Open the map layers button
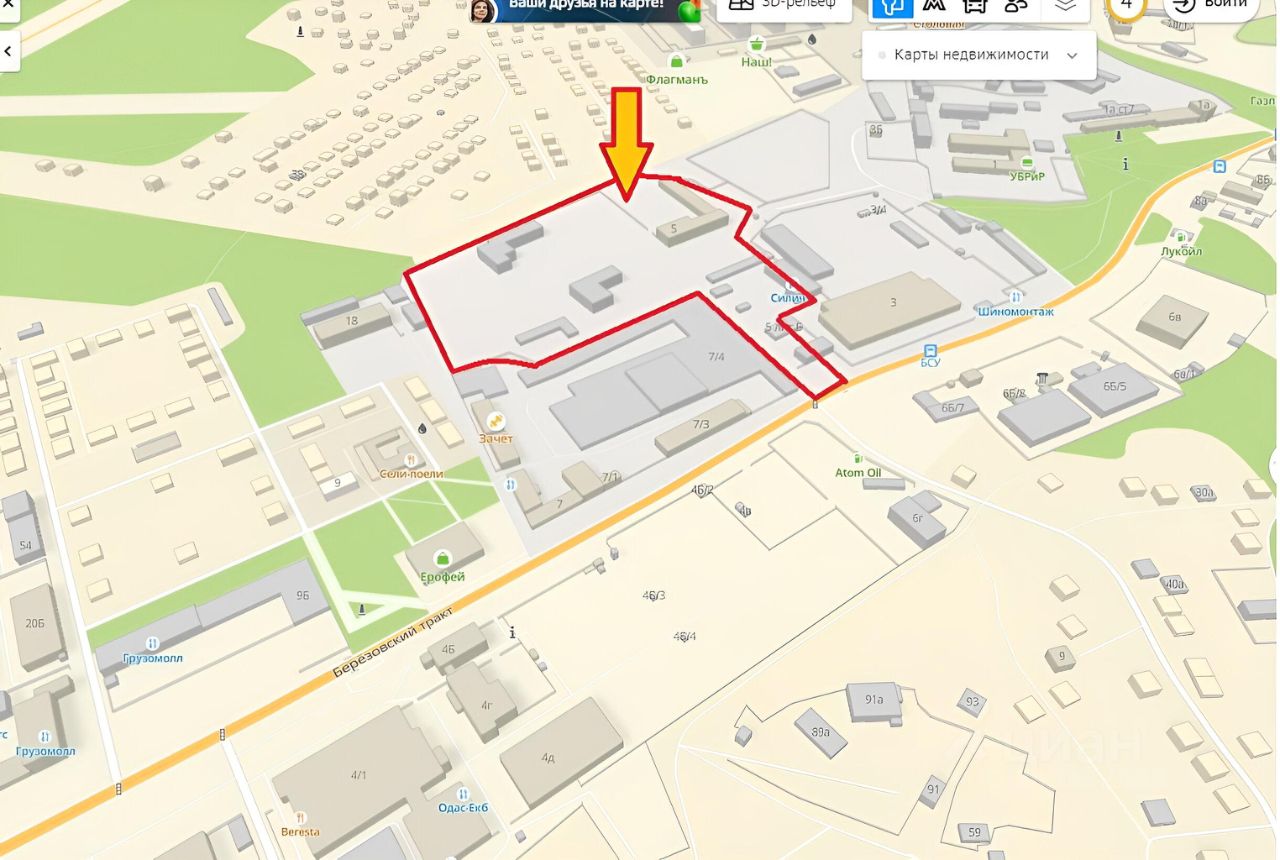 tap(1067, 6)
